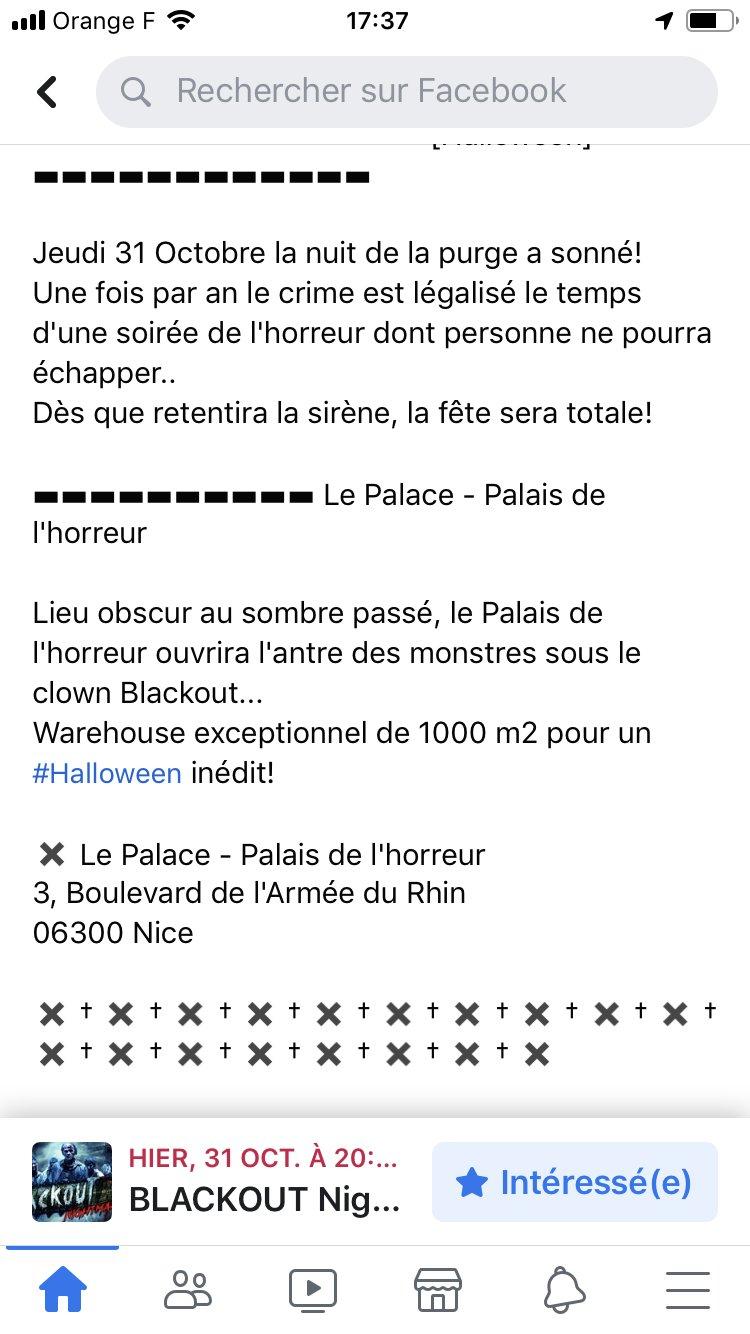Go back using the back arrow
Image resolution: width=750 pixels, height=1334 pixels.
point(47,92)
